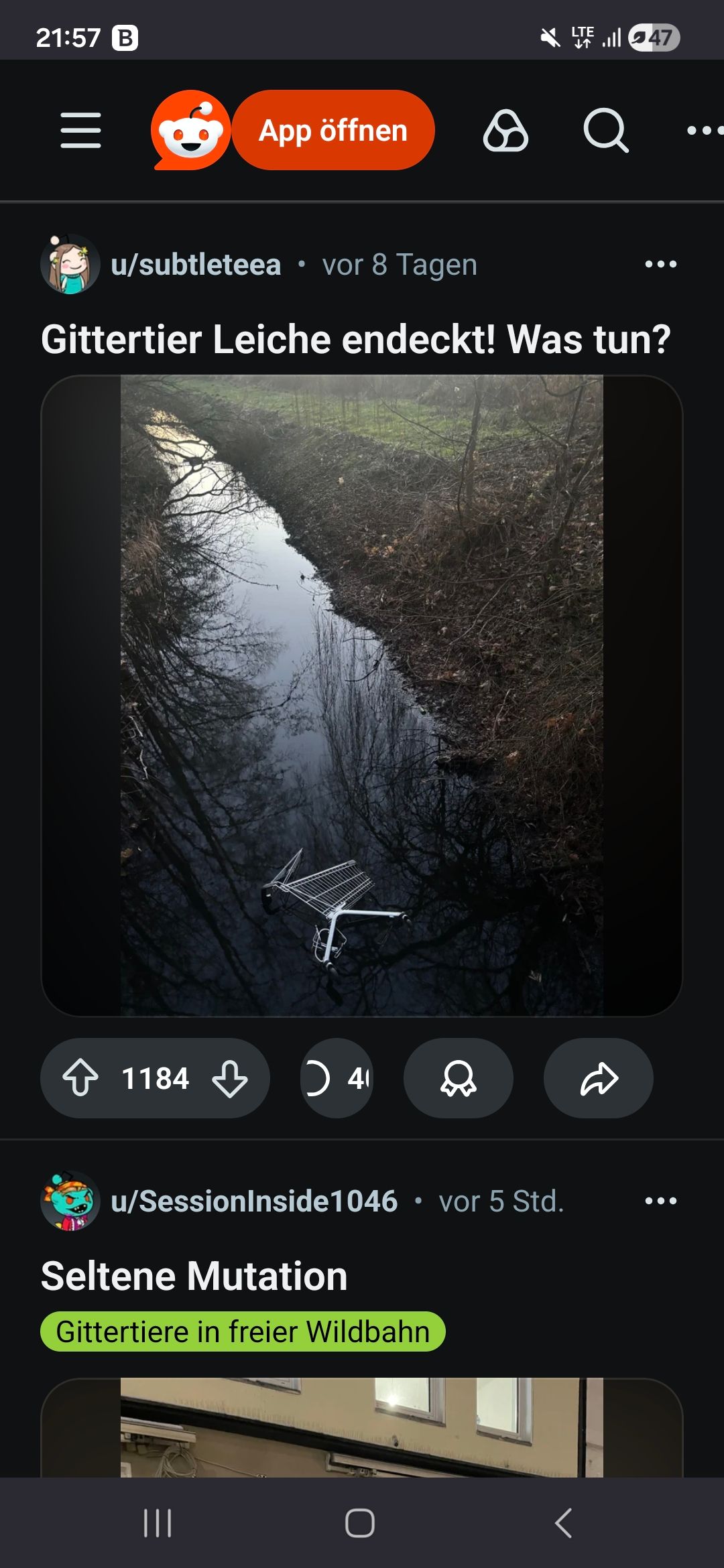Show recent apps from the navigation bar
Image resolution: width=724 pixels, height=1568 pixels.
158,1523
